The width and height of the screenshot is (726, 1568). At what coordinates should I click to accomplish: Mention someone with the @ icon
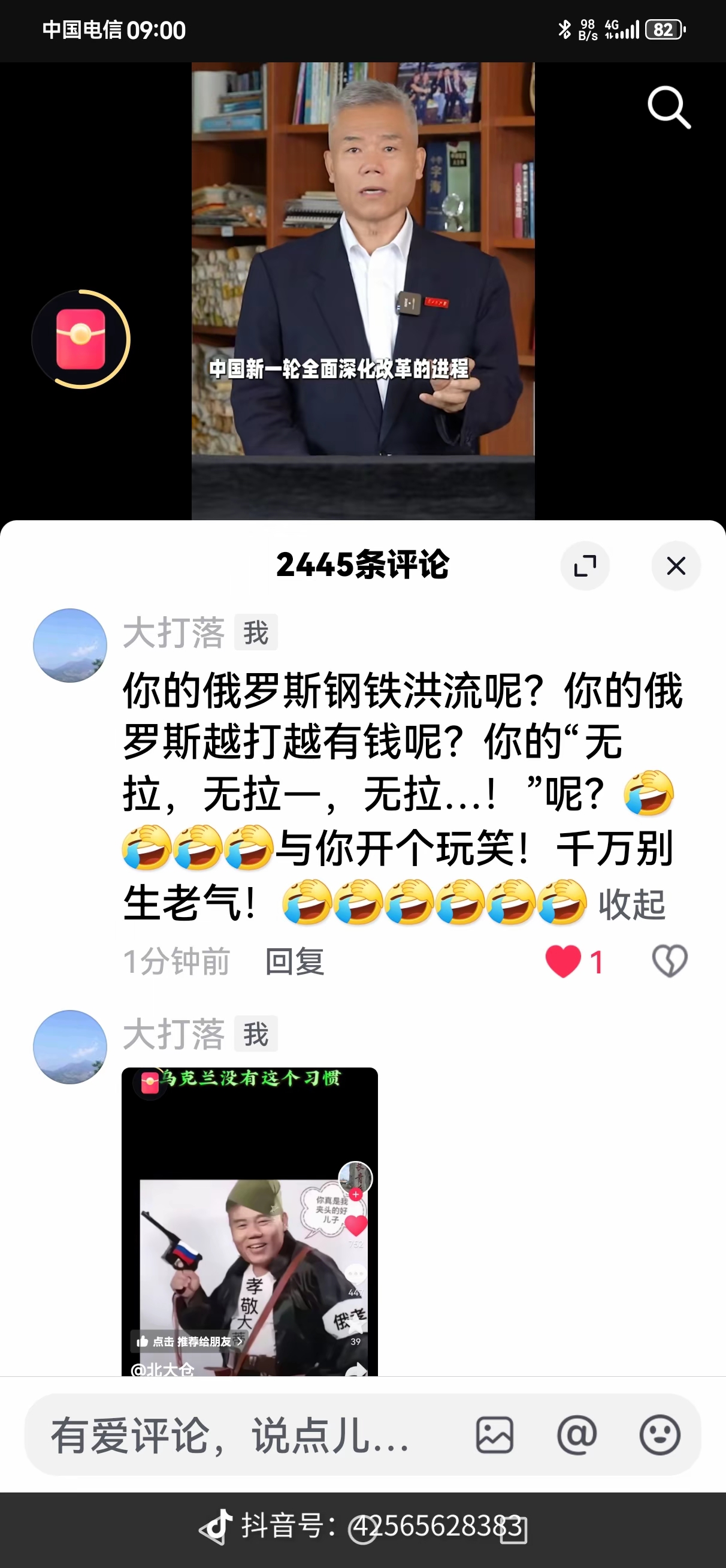pyautogui.click(x=576, y=1436)
